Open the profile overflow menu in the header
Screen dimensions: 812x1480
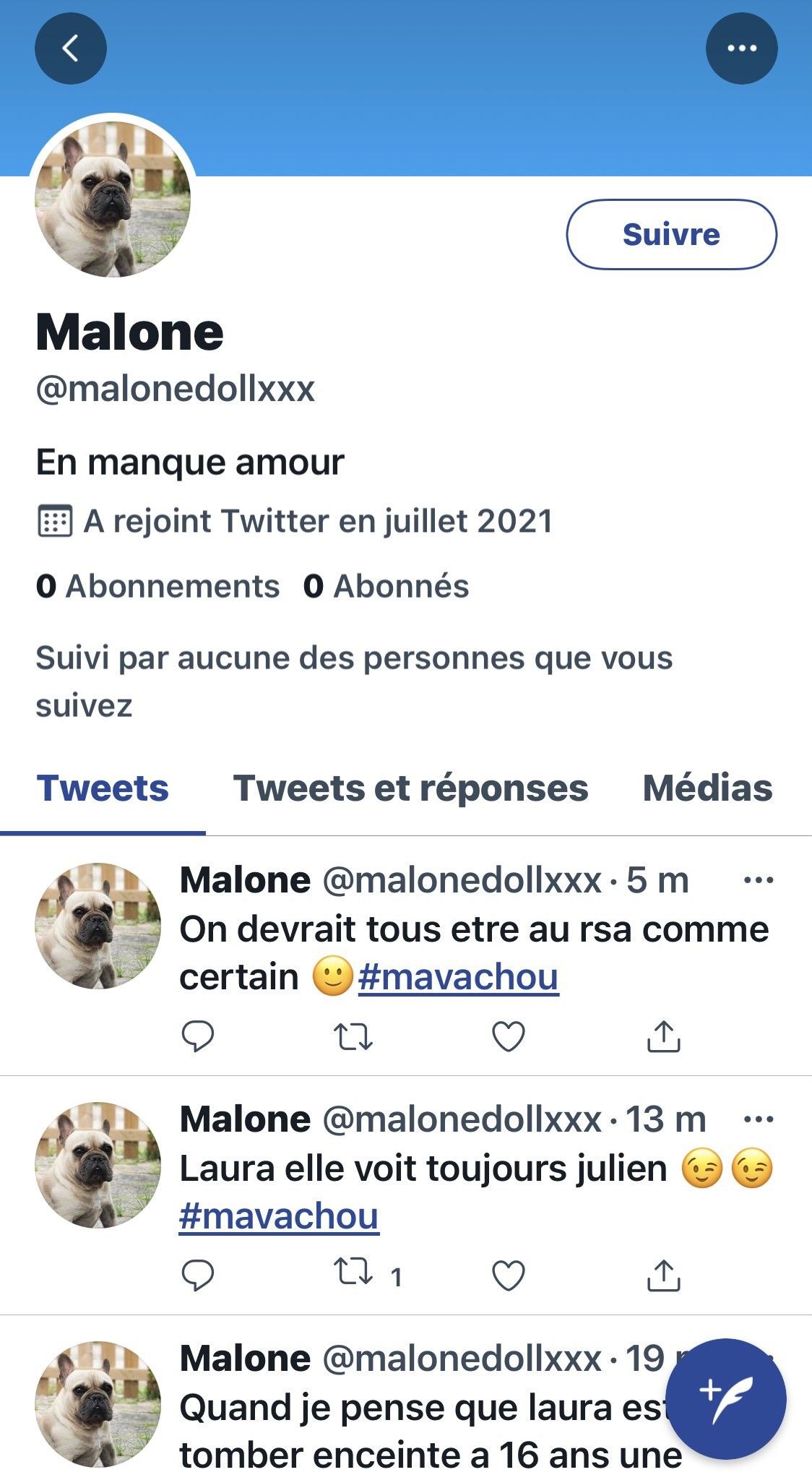click(x=741, y=48)
